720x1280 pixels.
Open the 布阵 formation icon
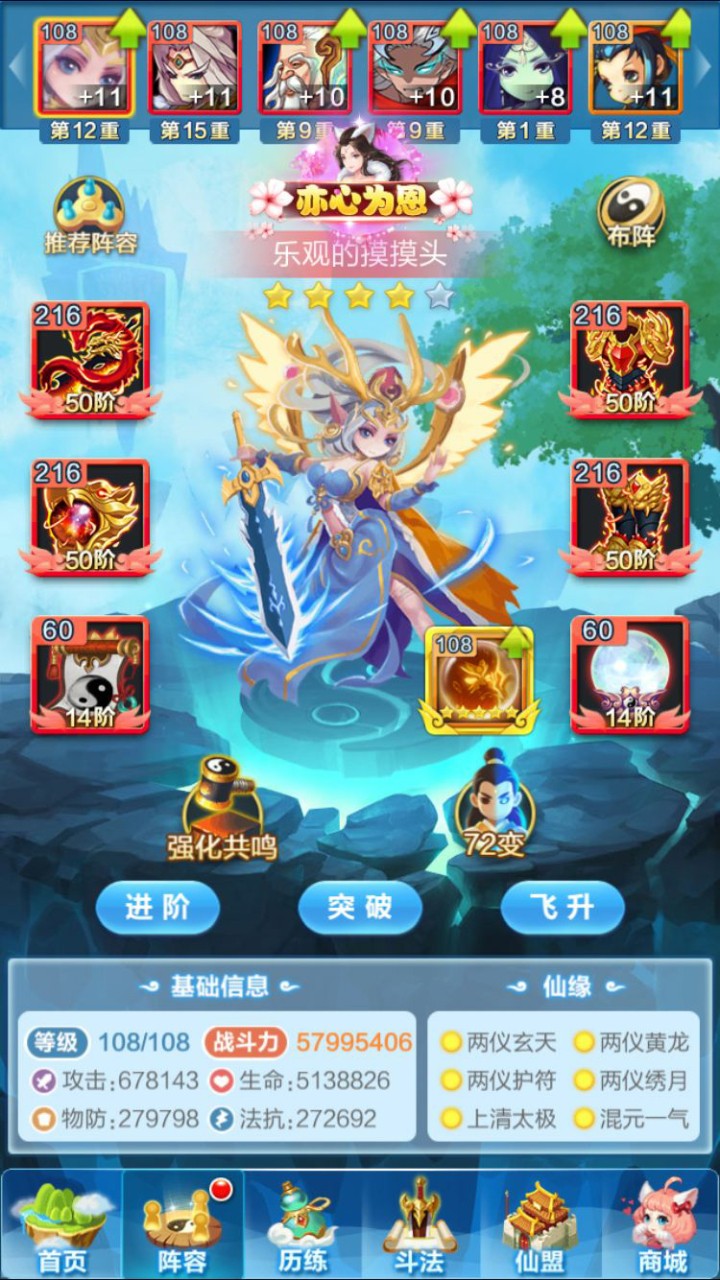click(631, 212)
